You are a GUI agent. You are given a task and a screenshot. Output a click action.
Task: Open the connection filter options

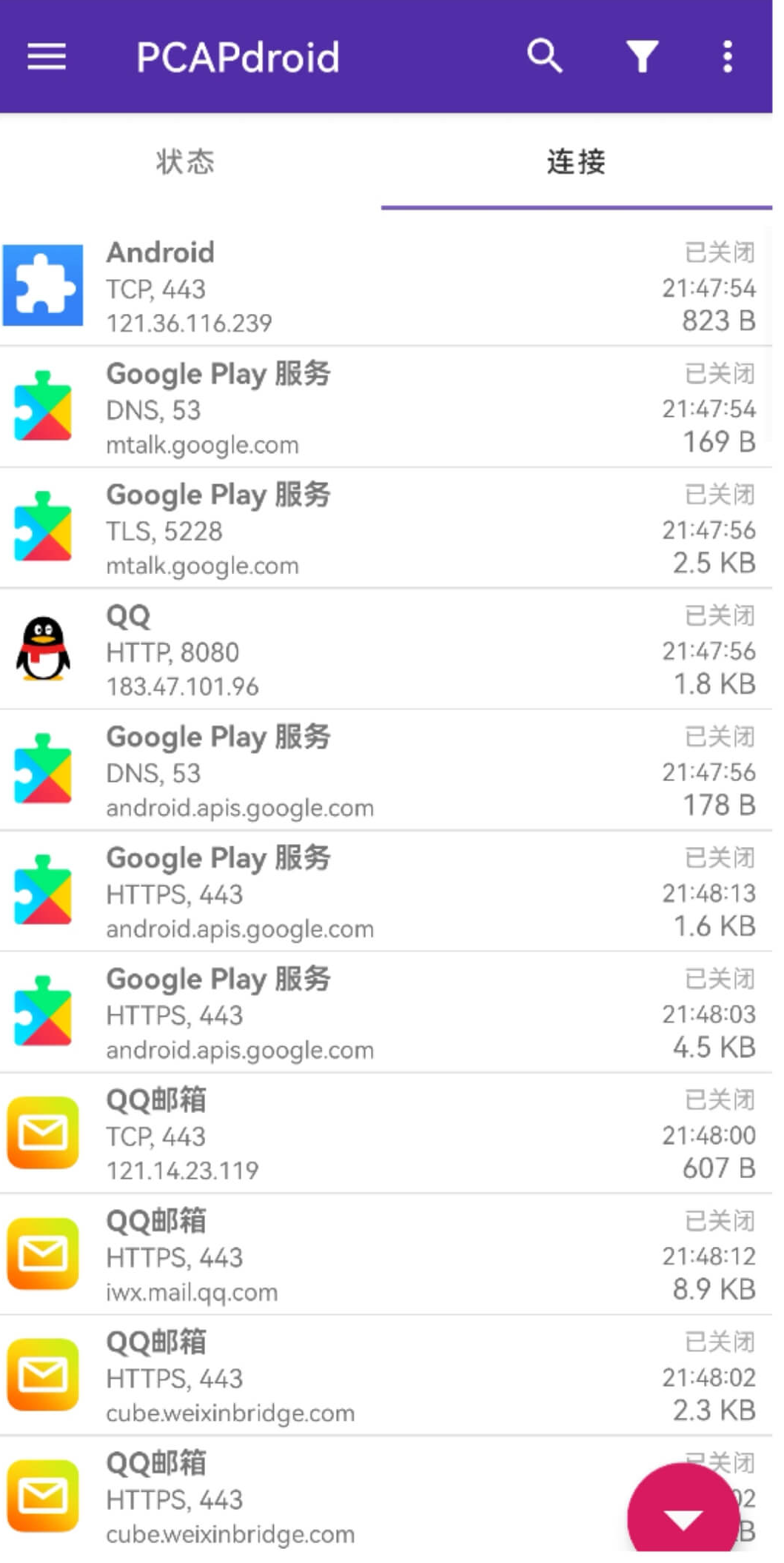tap(642, 56)
